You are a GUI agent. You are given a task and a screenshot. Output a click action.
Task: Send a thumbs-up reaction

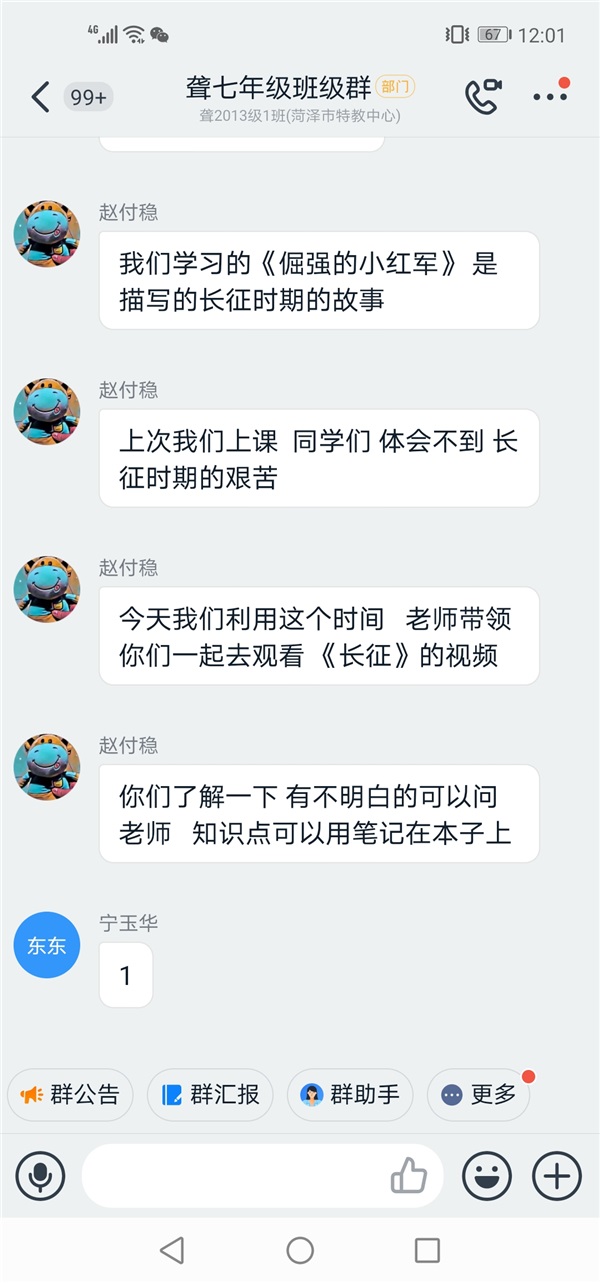pyautogui.click(x=409, y=1176)
